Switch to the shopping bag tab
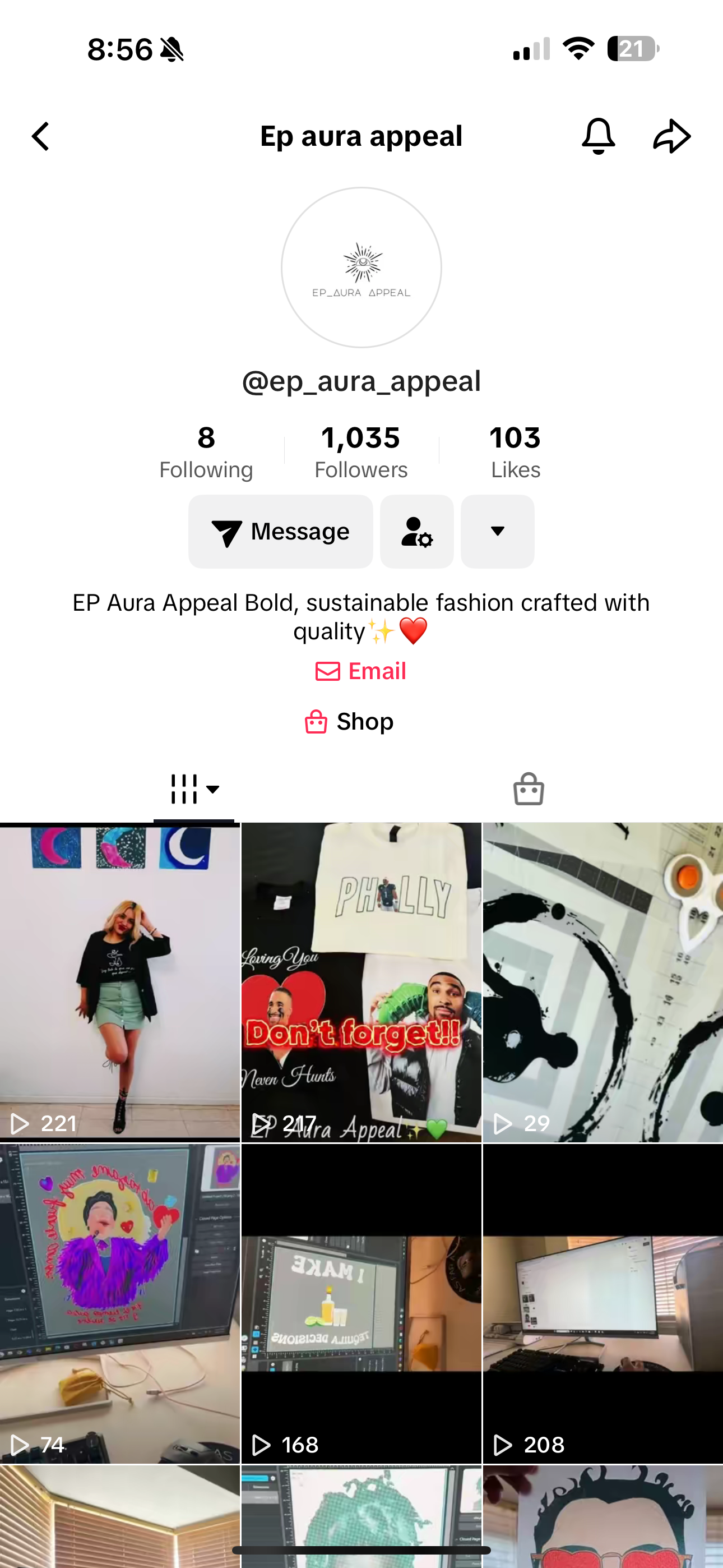The image size is (723, 1568). tap(529, 790)
